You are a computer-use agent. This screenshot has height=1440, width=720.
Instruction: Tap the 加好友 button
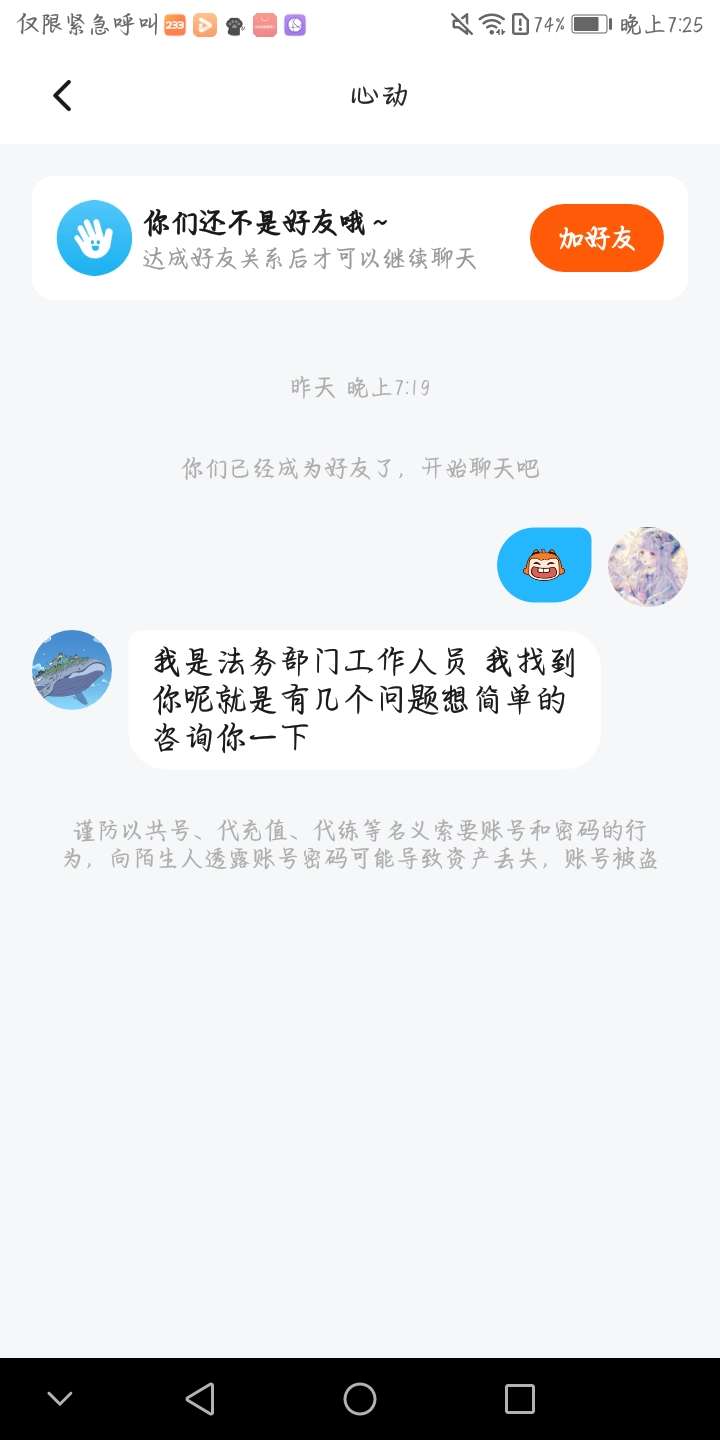(x=597, y=238)
